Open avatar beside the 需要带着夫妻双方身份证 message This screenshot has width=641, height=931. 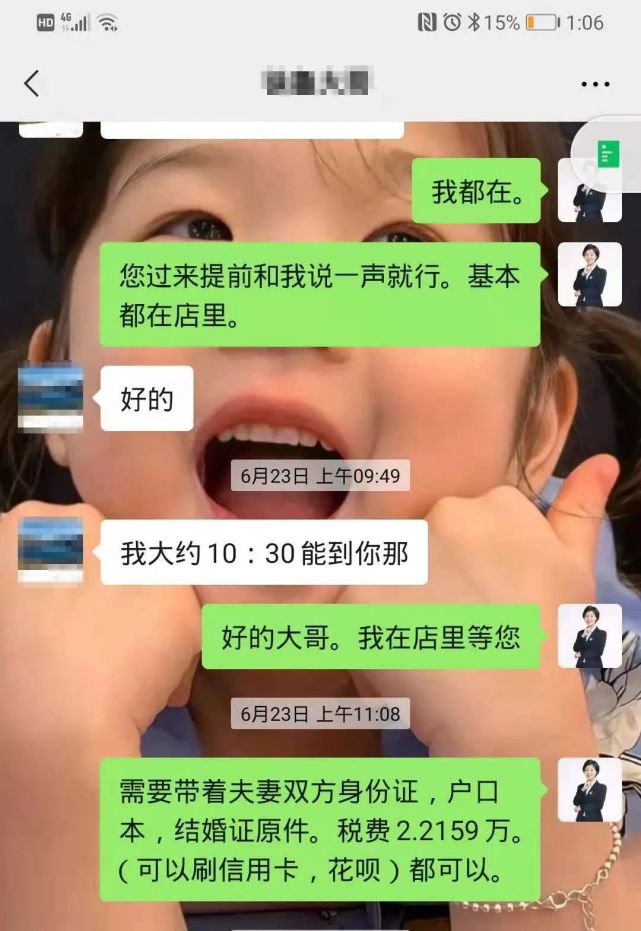click(x=588, y=790)
